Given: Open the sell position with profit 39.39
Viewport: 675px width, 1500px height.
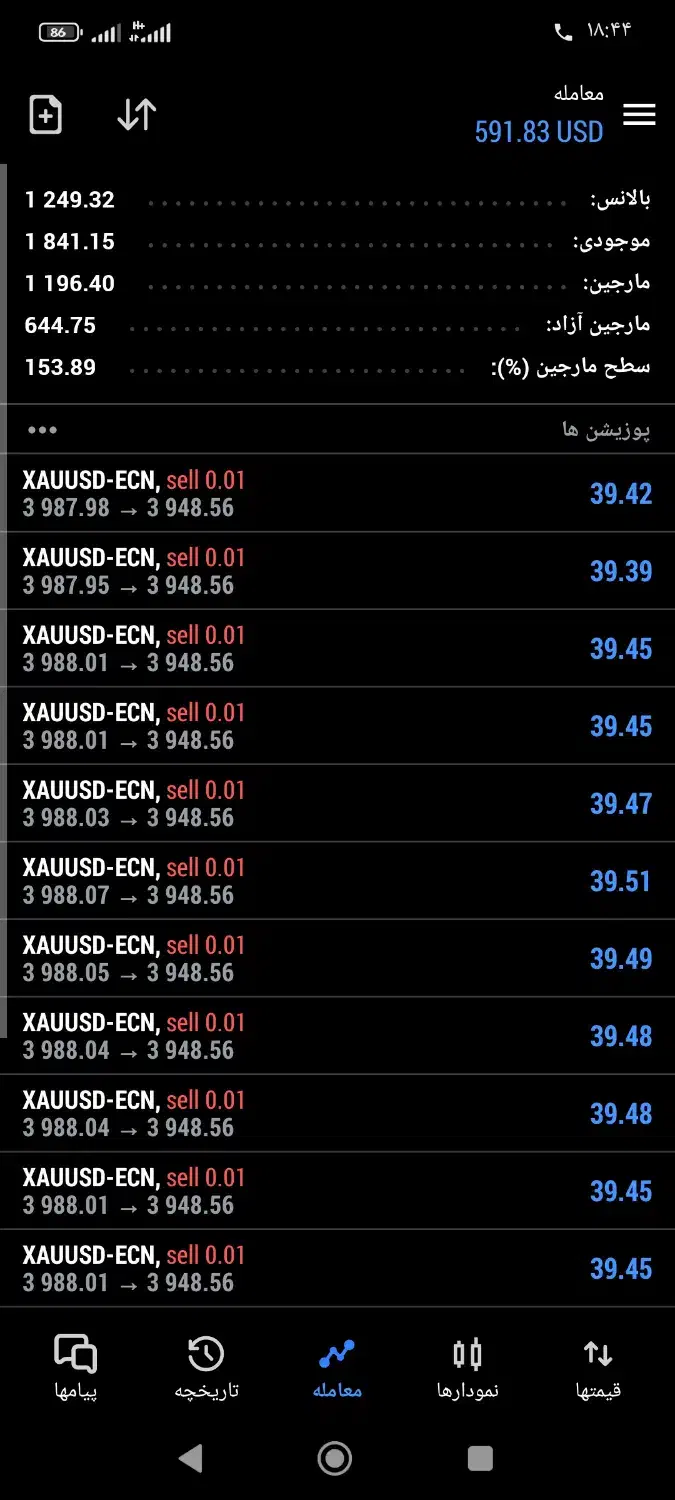Looking at the screenshot, I should 337,571.
